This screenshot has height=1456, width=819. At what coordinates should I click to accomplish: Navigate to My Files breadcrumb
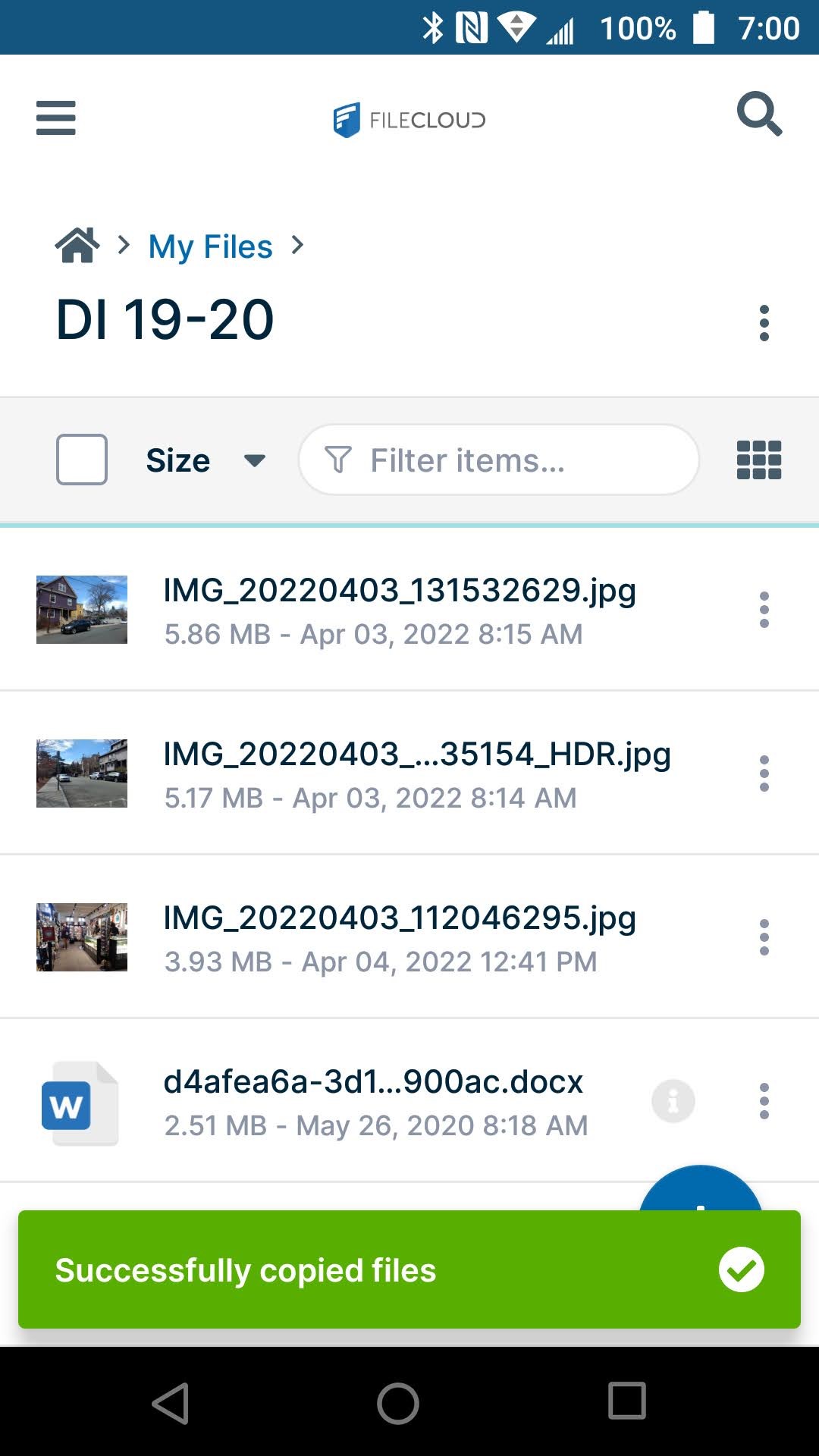point(211,246)
